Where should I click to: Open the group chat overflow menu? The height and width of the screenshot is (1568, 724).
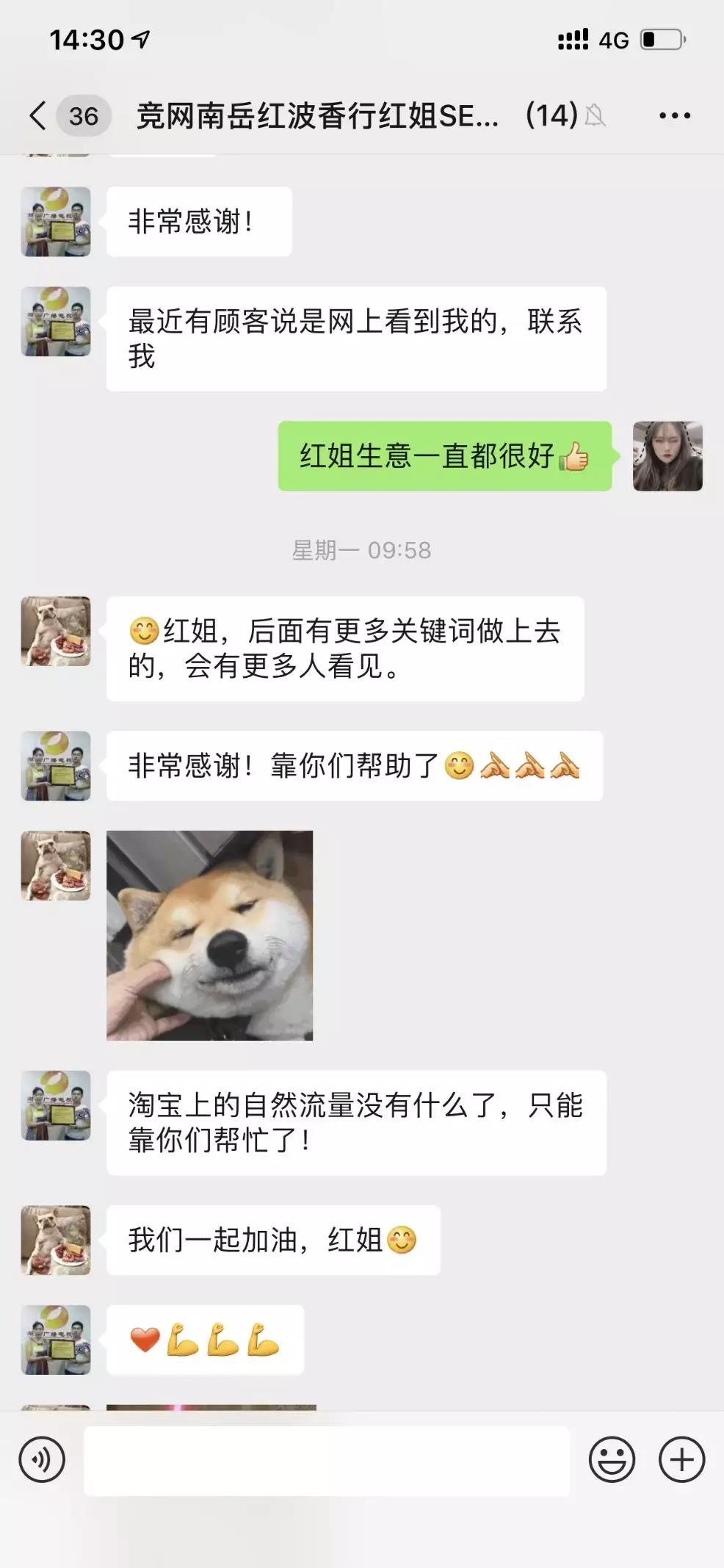click(x=674, y=115)
